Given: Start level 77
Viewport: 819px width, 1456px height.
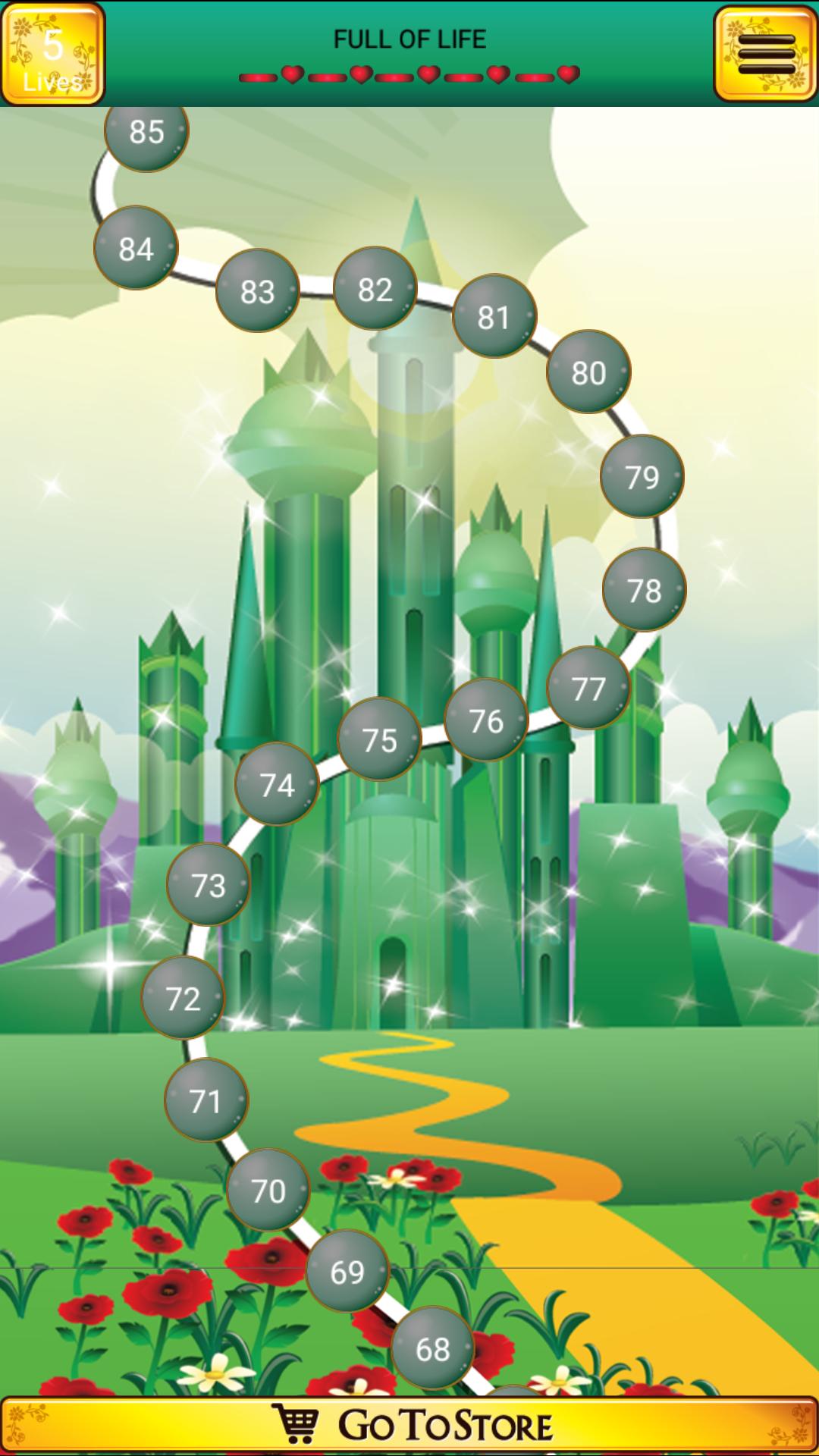Looking at the screenshot, I should (588, 688).
